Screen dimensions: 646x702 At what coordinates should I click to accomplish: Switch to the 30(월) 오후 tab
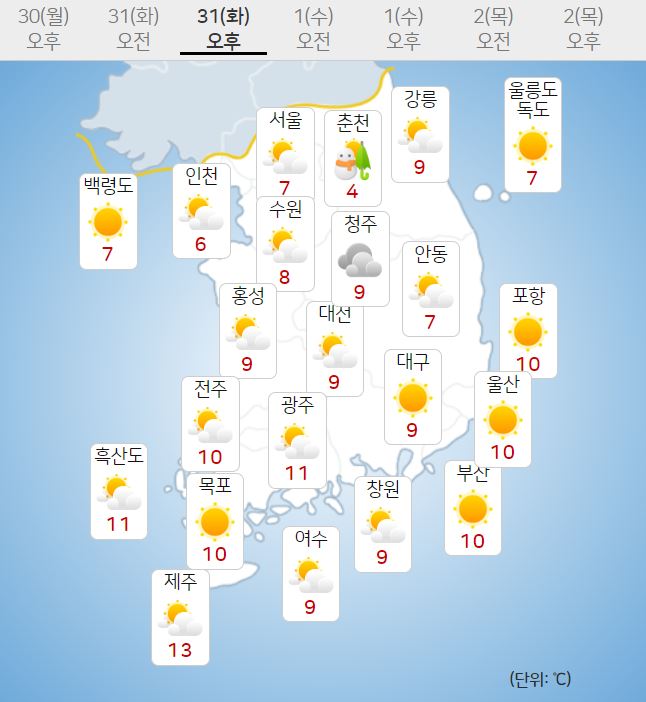pos(43,28)
